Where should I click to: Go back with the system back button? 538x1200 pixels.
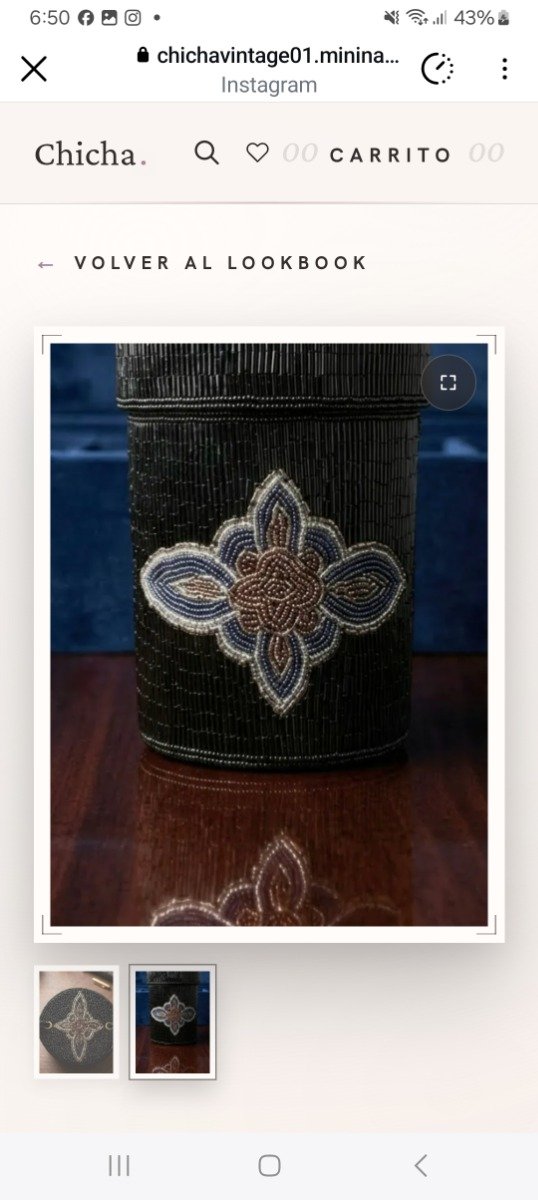coord(420,1165)
